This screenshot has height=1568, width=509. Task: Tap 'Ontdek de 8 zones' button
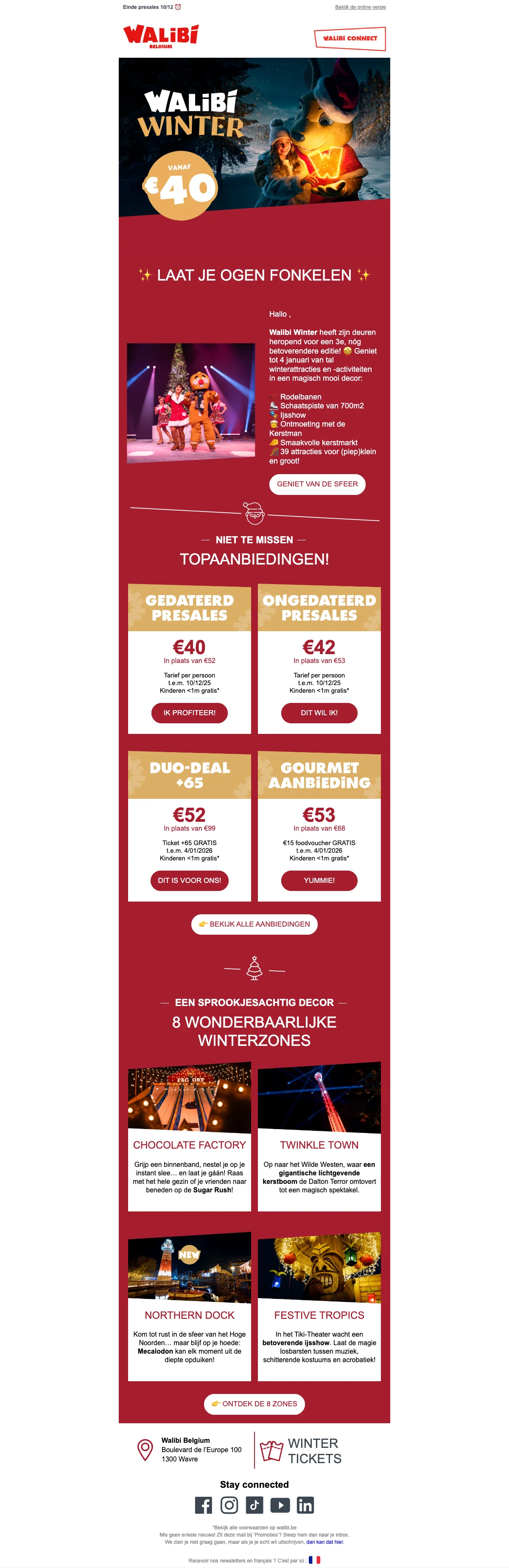pyautogui.click(x=254, y=1404)
